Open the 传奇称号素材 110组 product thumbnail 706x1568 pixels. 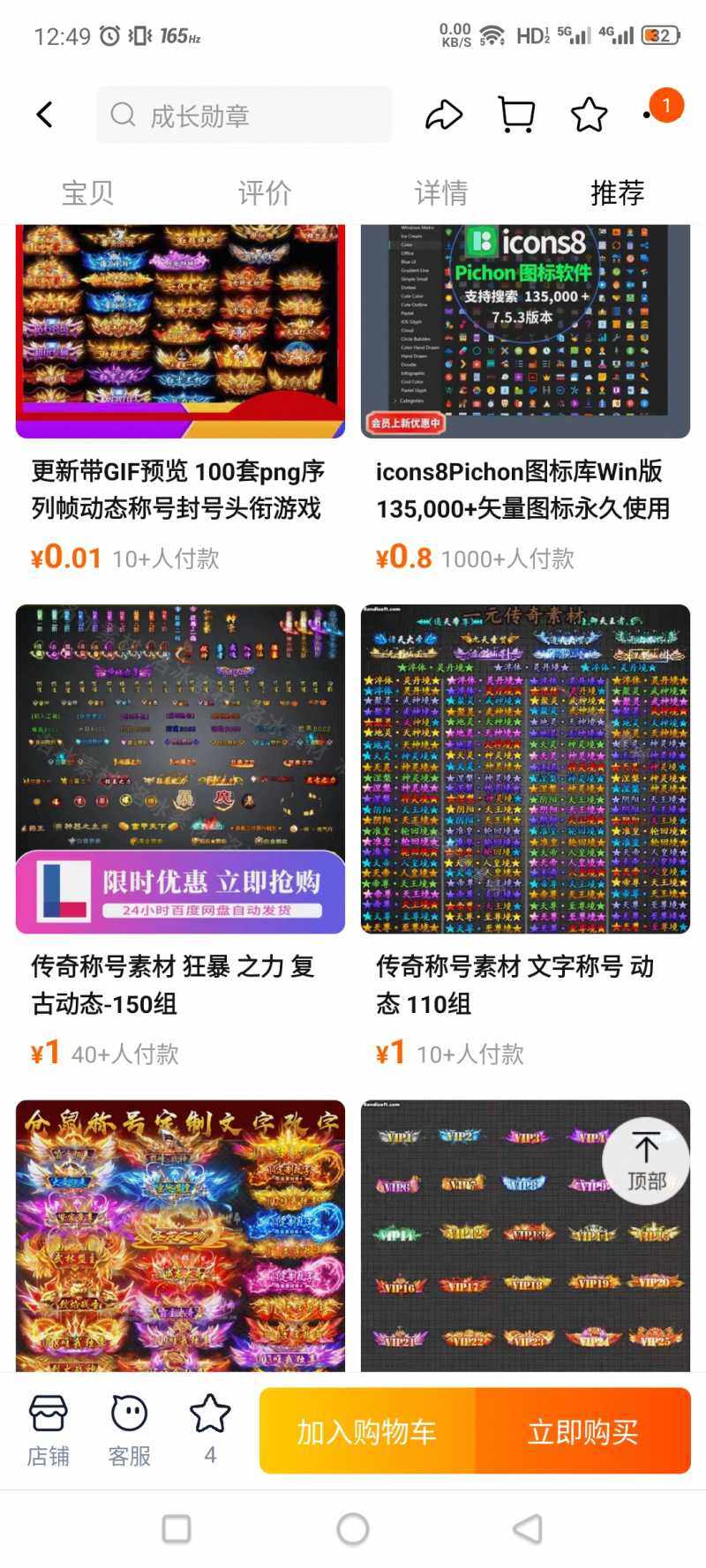tap(525, 768)
